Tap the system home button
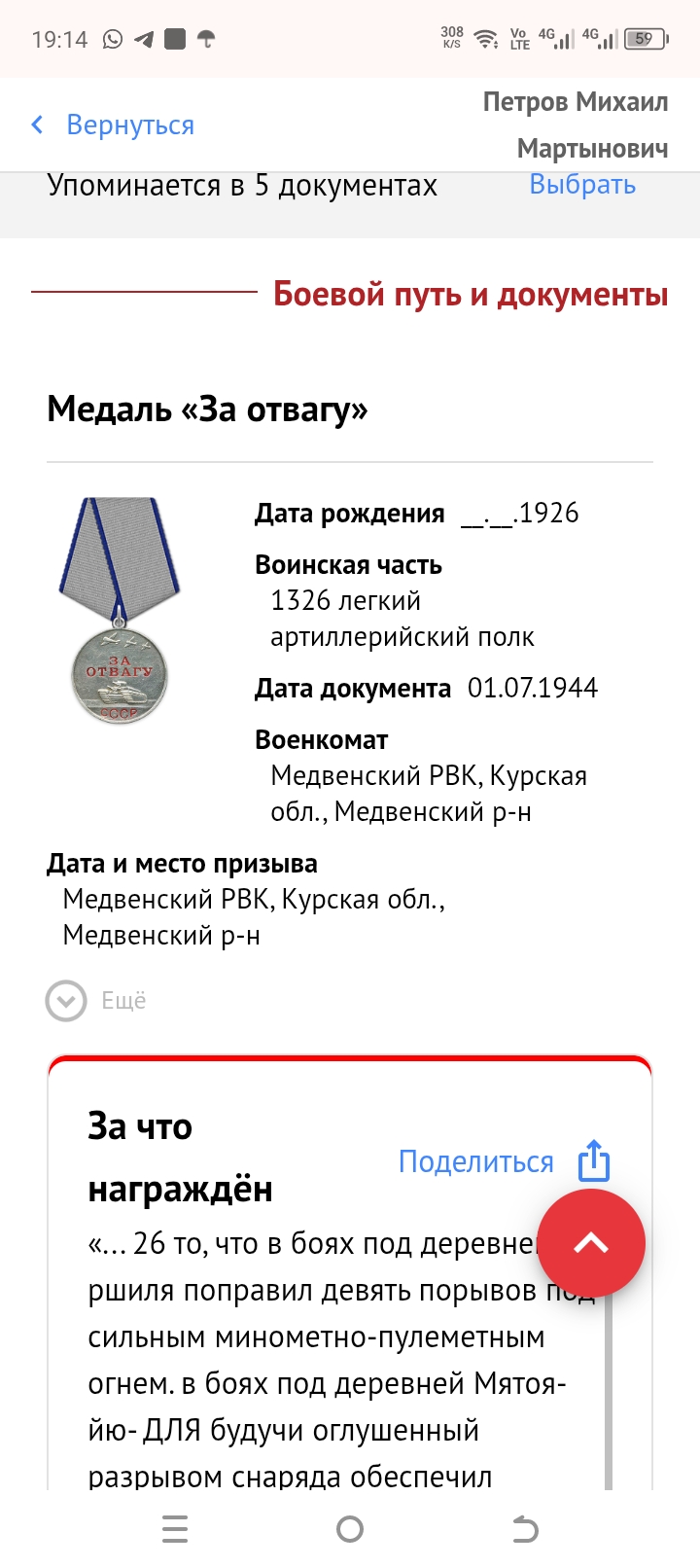Screen dimensions: 700x1568 [350, 1529]
